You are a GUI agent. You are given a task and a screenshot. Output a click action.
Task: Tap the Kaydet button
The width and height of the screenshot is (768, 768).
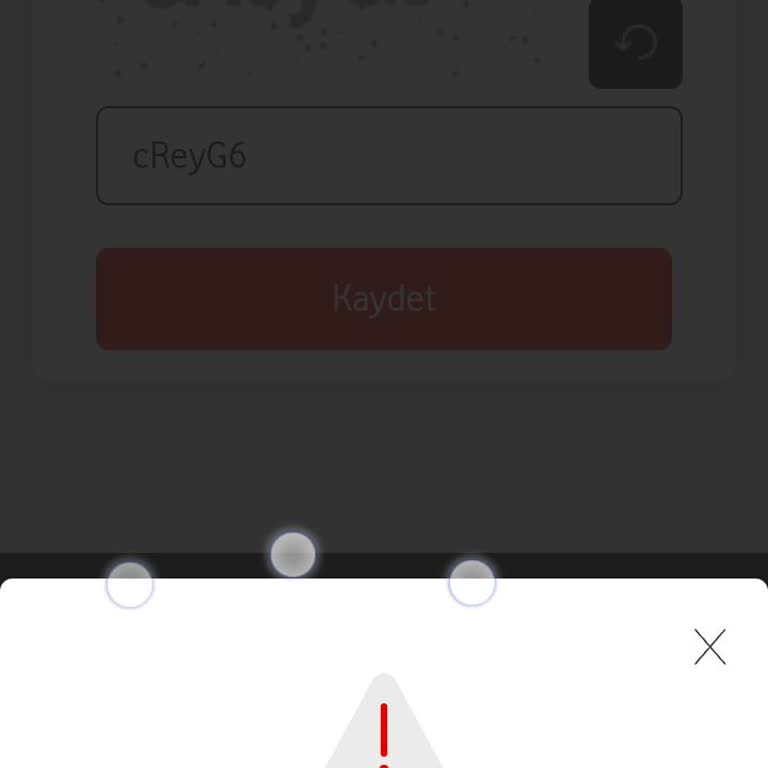(384, 299)
